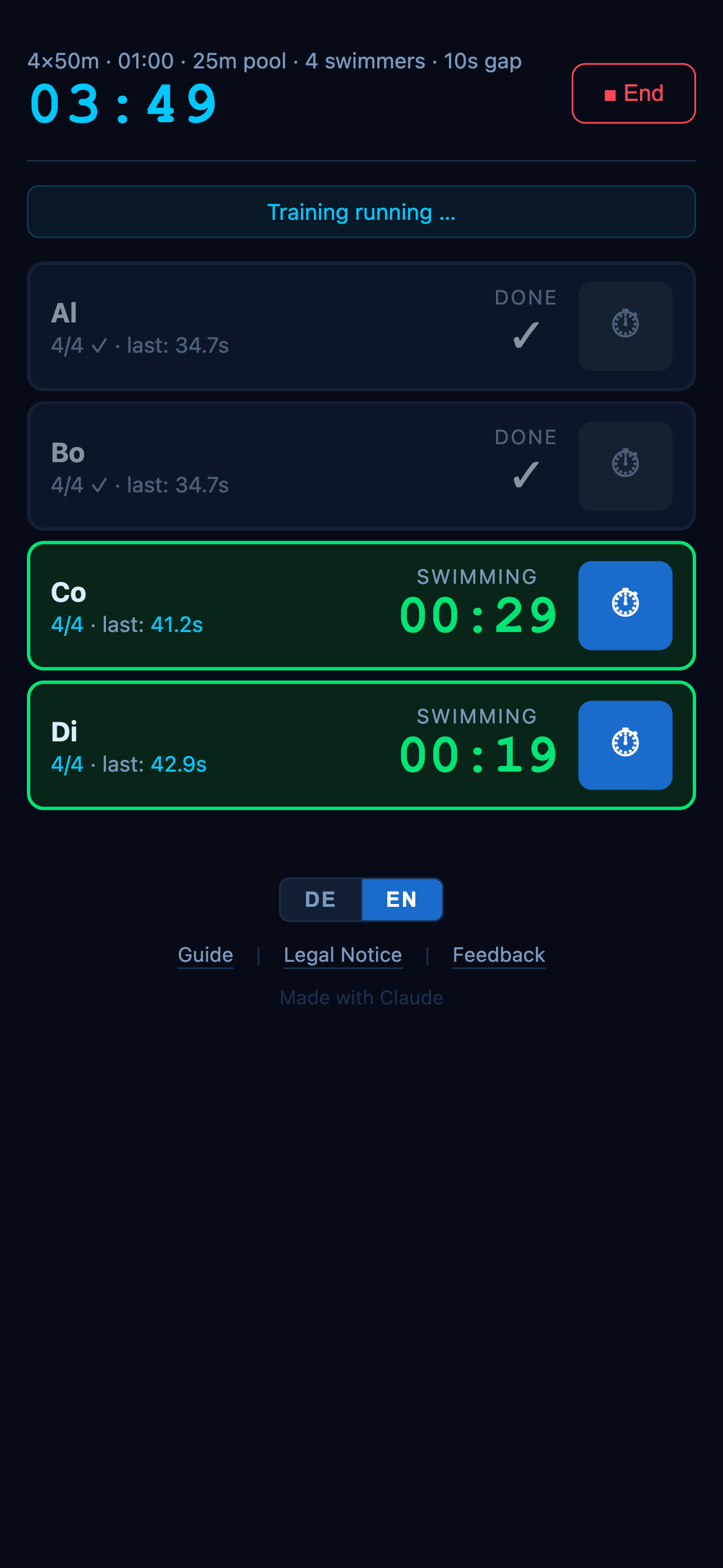Screen dimensions: 723x1568
Task: Open the Feedback link
Action: (498, 954)
